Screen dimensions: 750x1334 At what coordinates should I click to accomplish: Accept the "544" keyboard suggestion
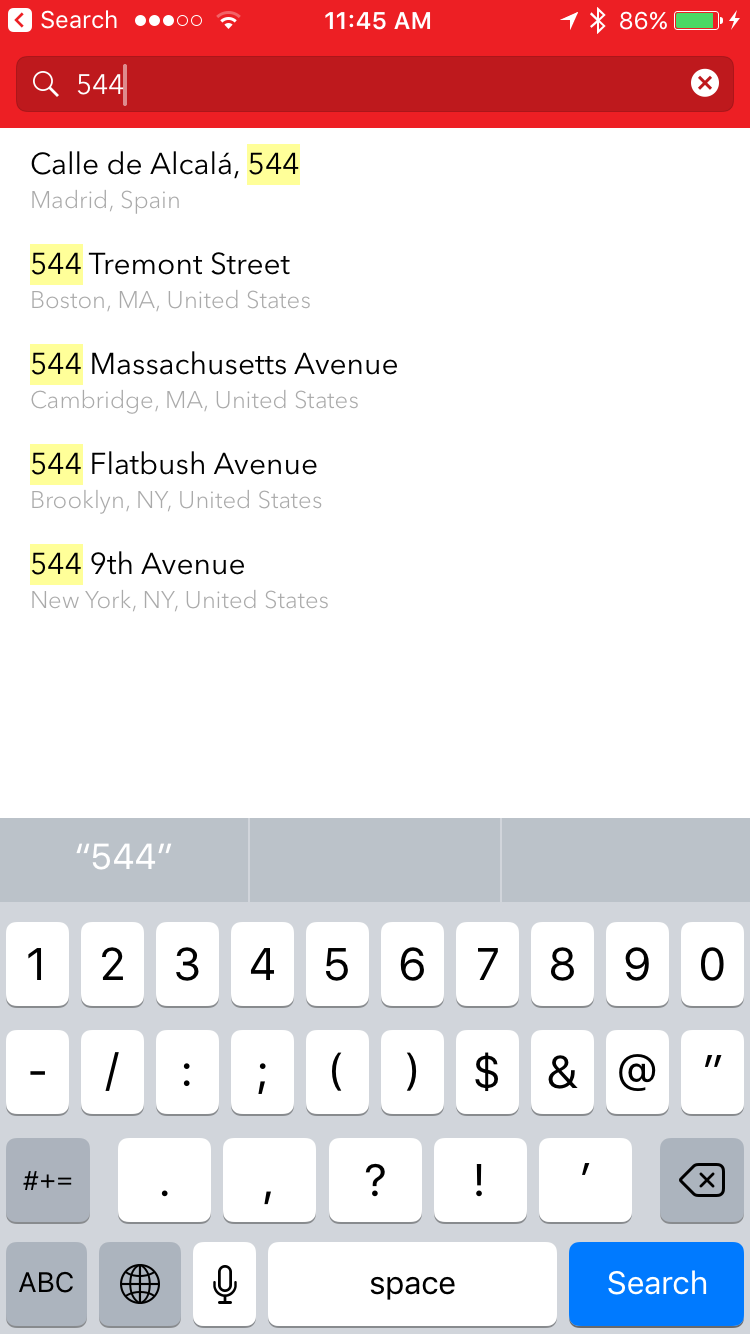pos(124,858)
